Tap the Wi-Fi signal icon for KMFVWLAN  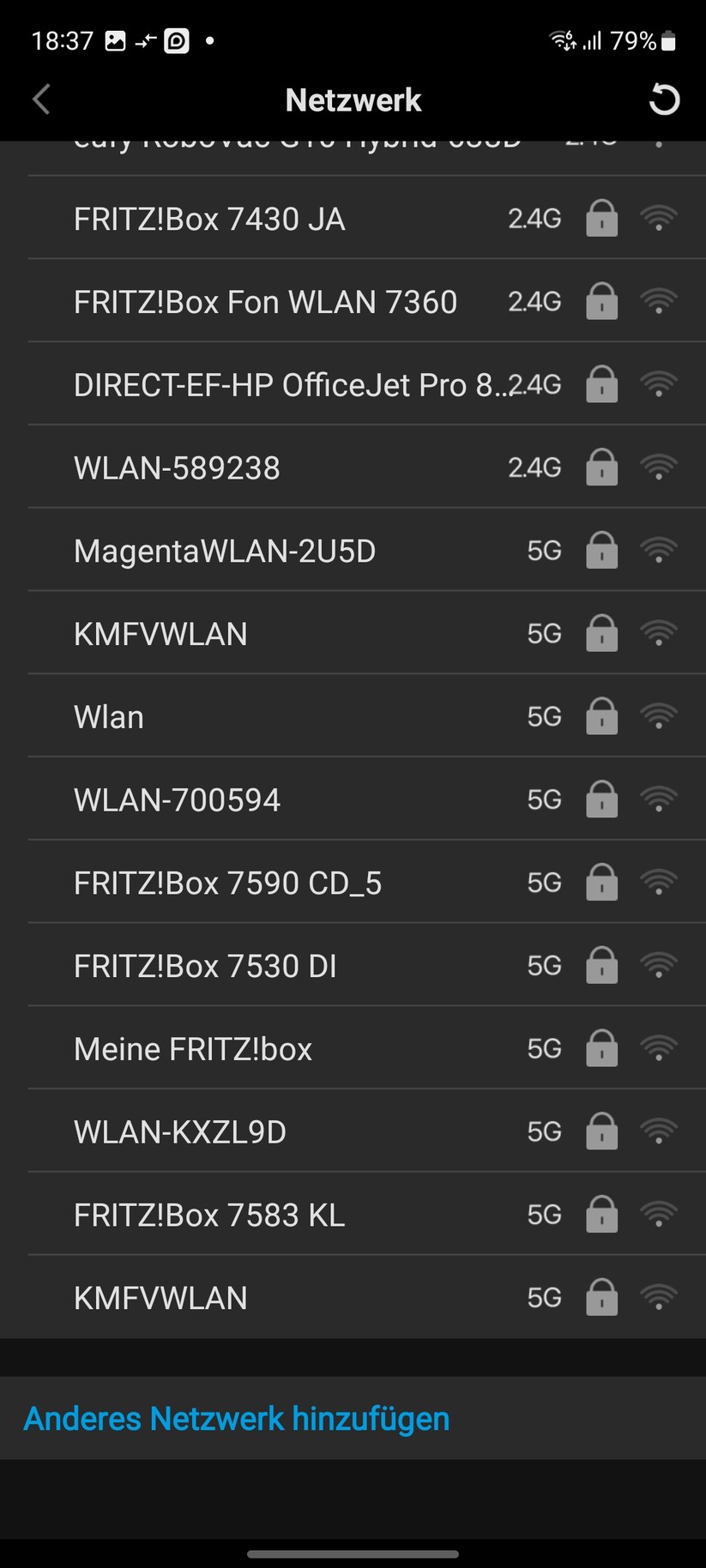pos(659,633)
